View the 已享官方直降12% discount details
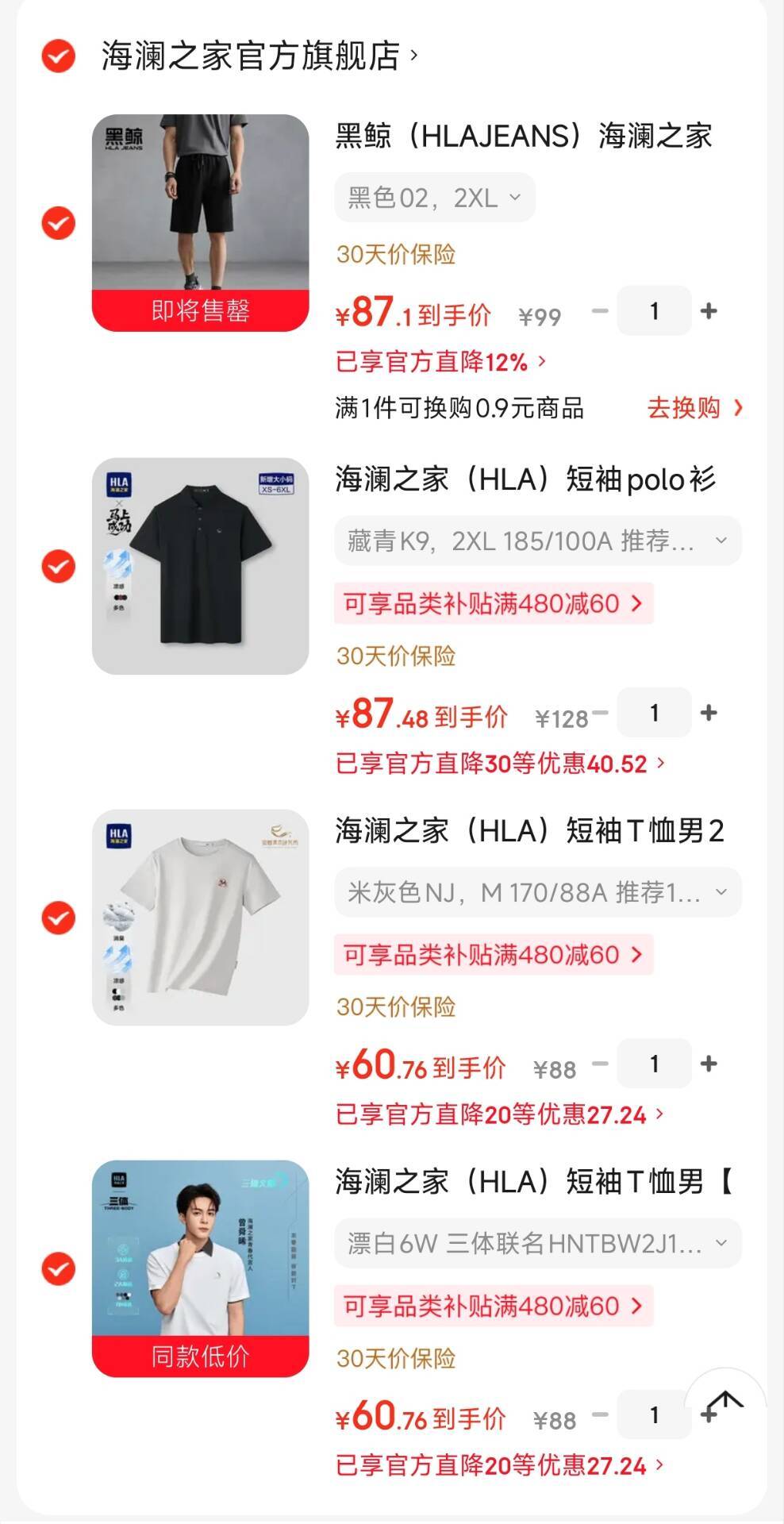The image size is (784, 1524). point(440,362)
